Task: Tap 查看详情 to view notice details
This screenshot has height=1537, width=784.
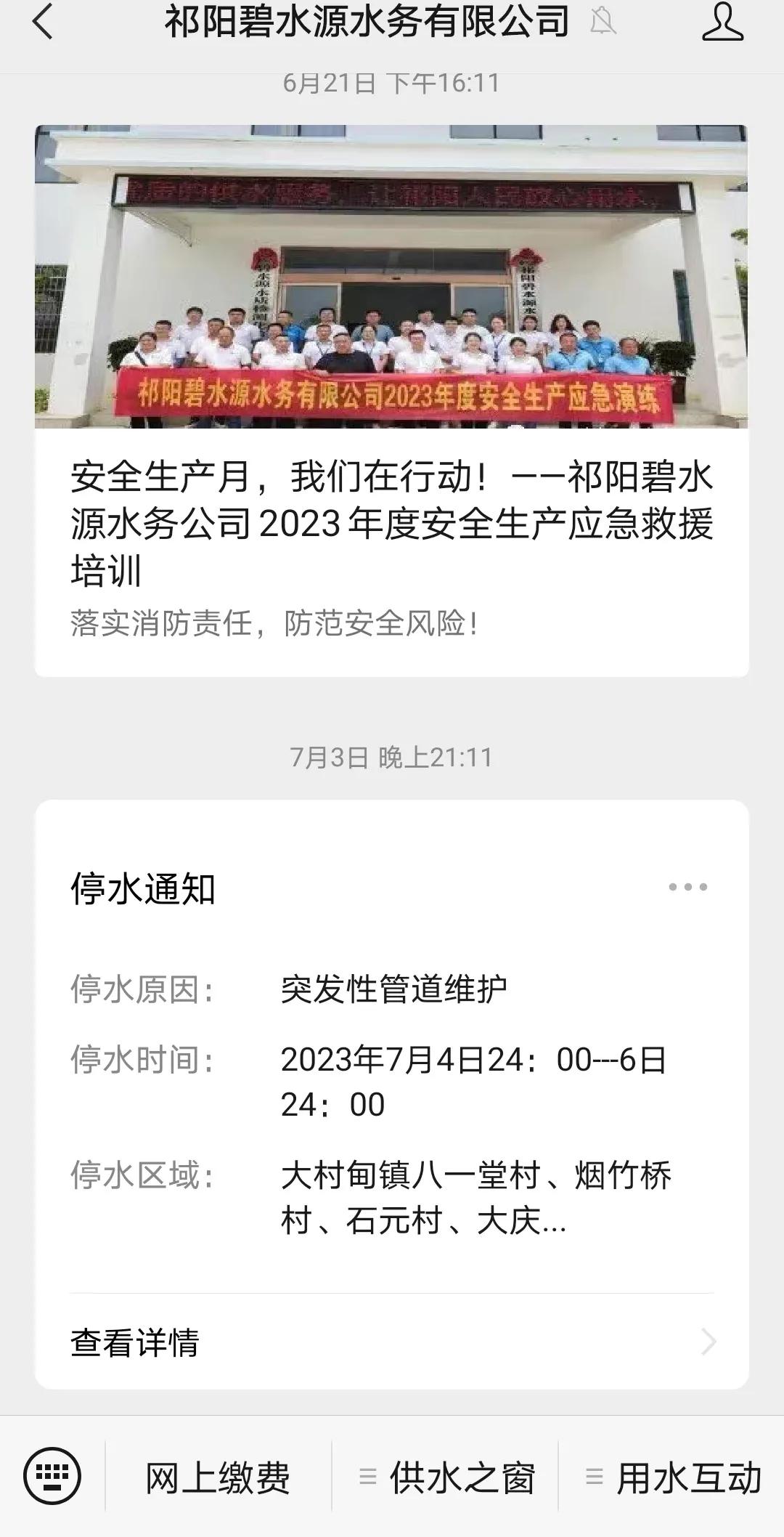Action: click(x=134, y=1340)
